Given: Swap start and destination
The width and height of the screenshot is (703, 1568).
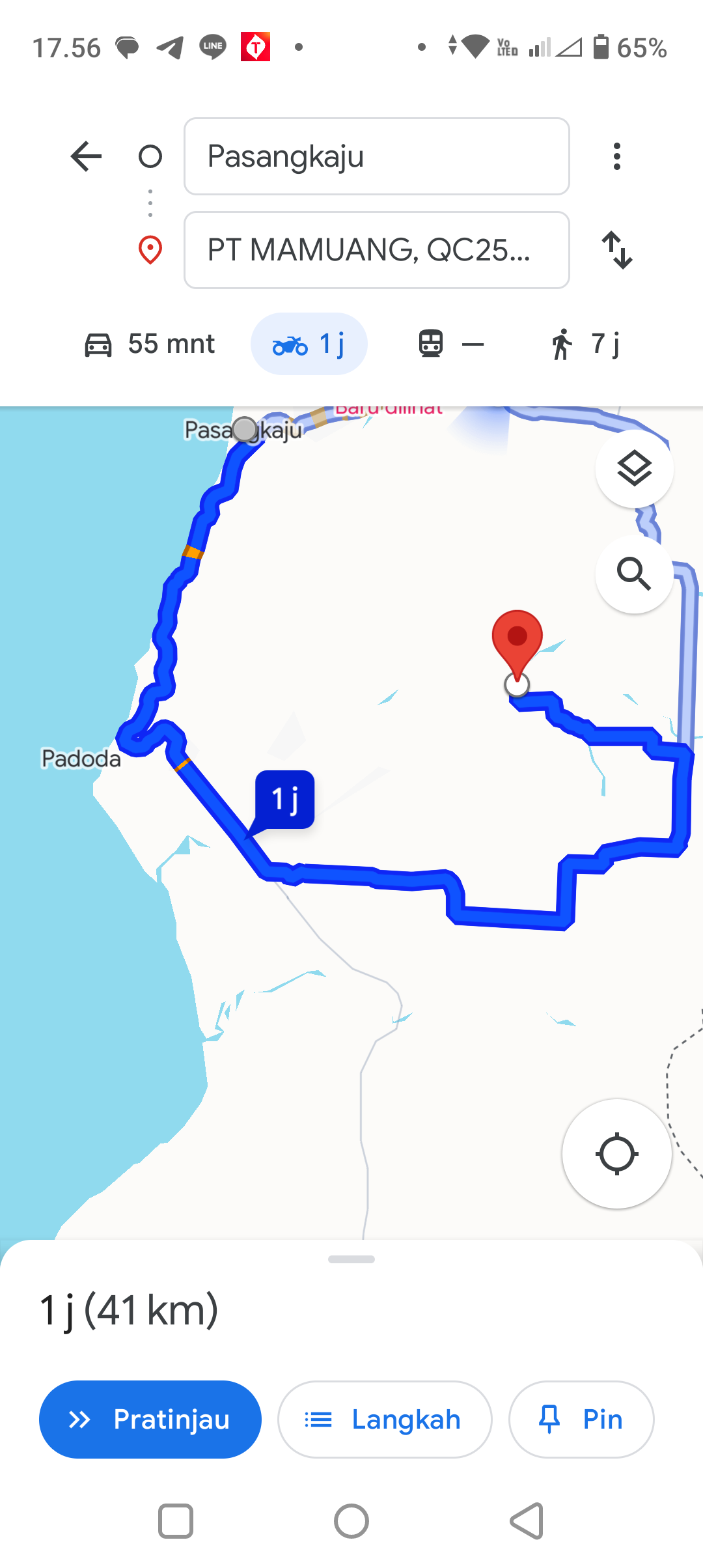Looking at the screenshot, I should coord(616,250).
